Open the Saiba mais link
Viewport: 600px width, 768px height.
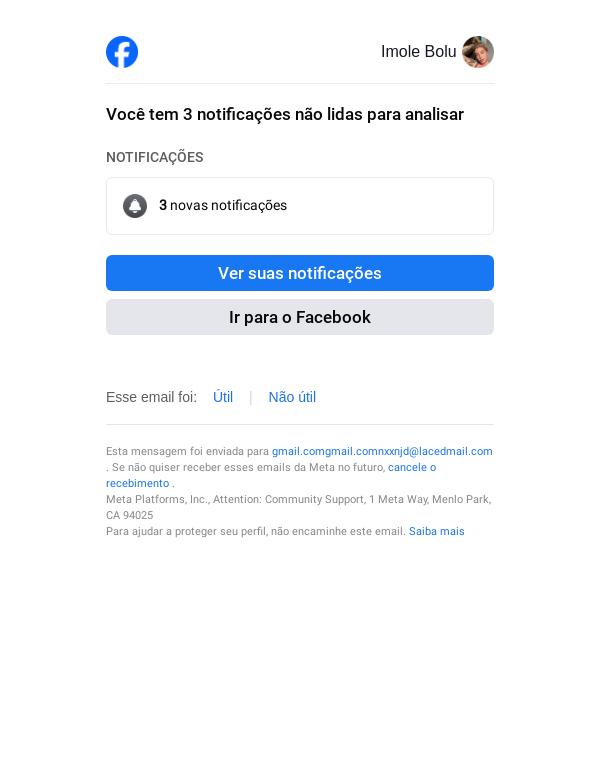(x=436, y=531)
